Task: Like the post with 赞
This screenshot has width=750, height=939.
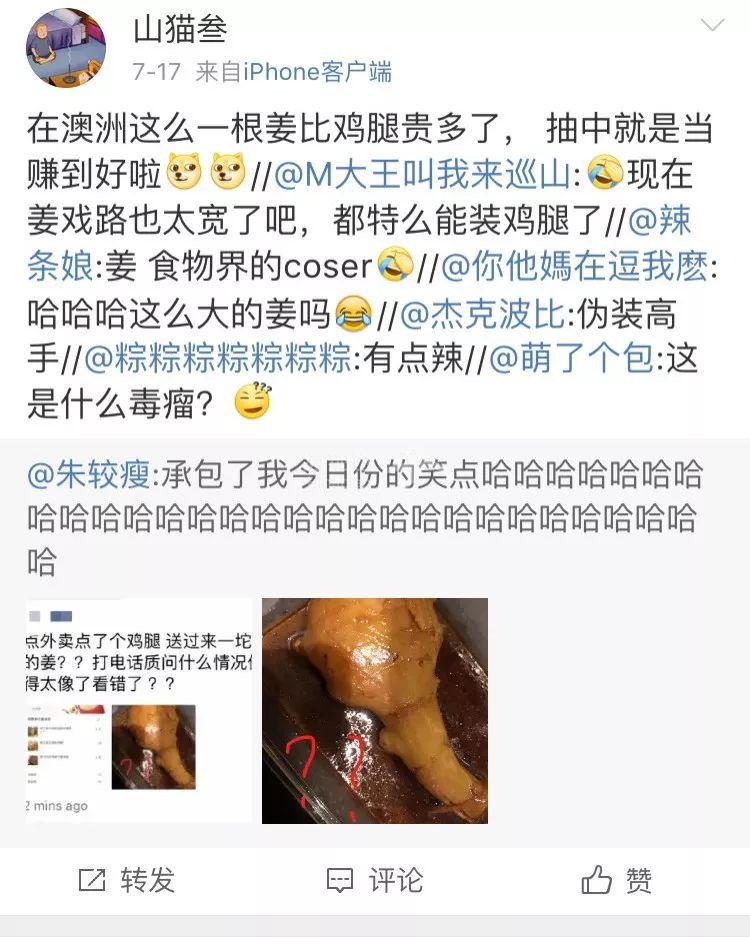Action: click(617, 880)
